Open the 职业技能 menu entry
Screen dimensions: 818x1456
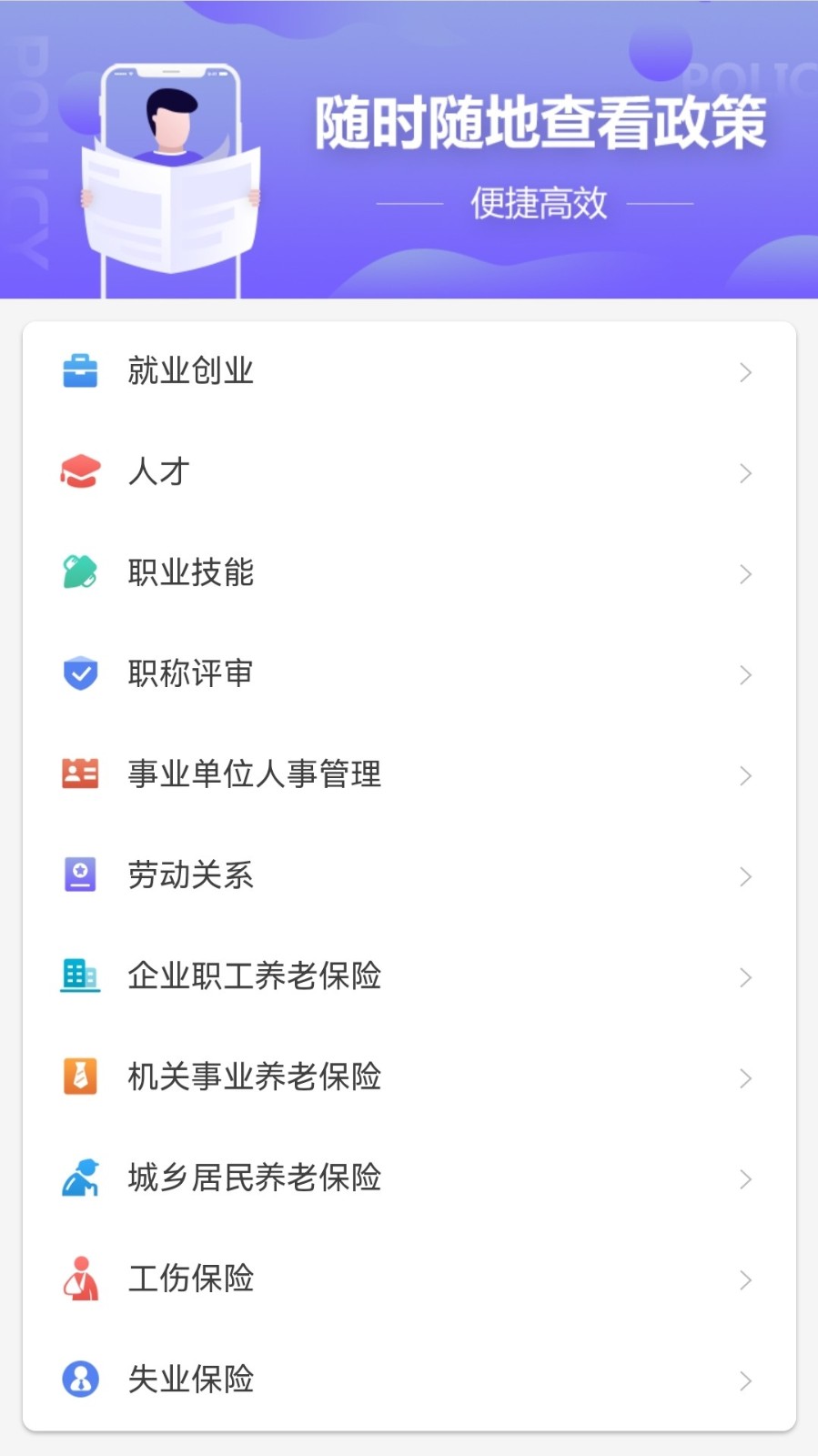tap(409, 573)
